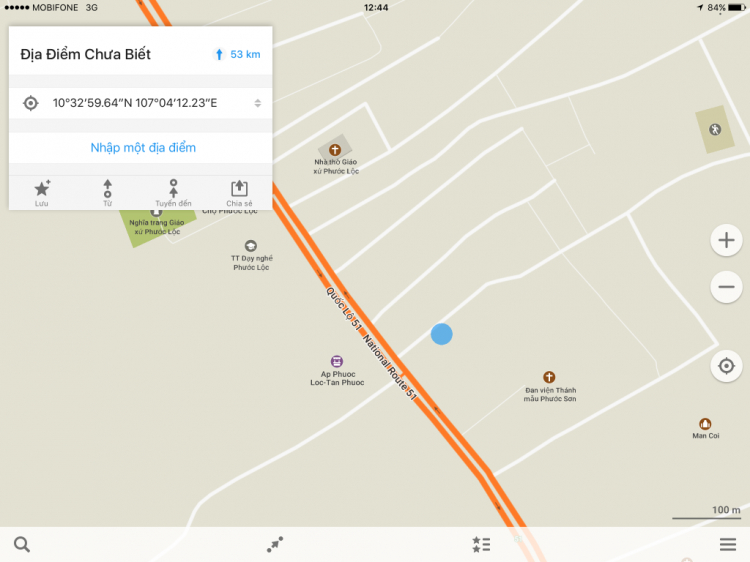The width and height of the screenshot is (750, 562).
Task: Tap the Lưu bookmark button
Action: 42,192
